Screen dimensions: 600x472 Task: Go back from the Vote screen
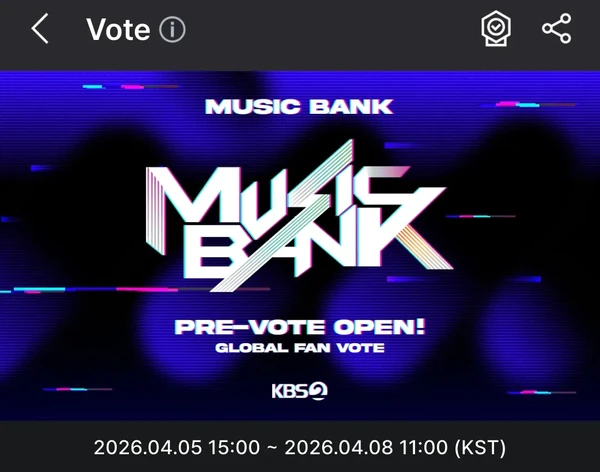[39, 29]
